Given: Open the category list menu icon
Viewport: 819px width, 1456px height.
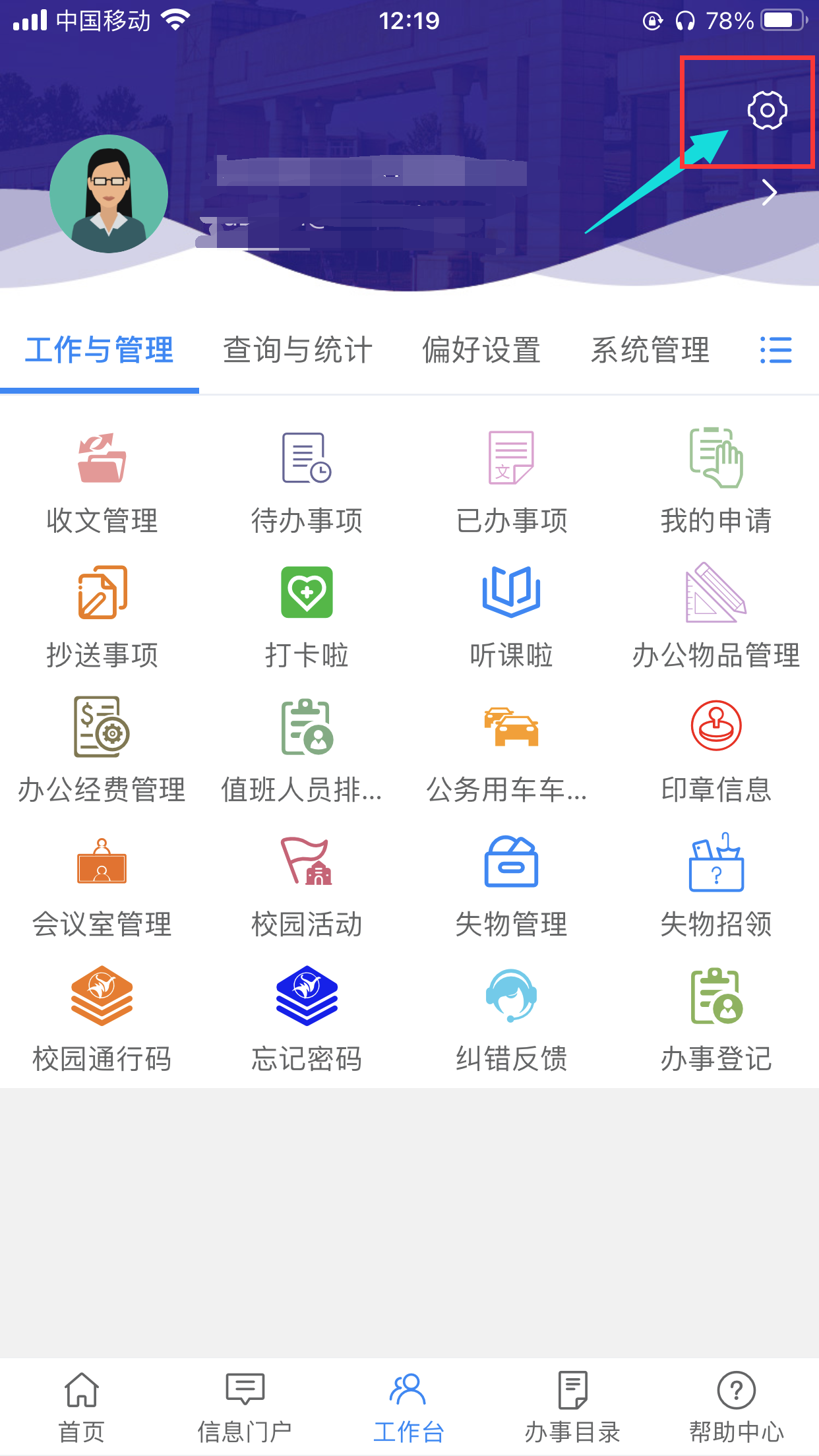Looking at the screenshot, I should [x=775, y=349].
